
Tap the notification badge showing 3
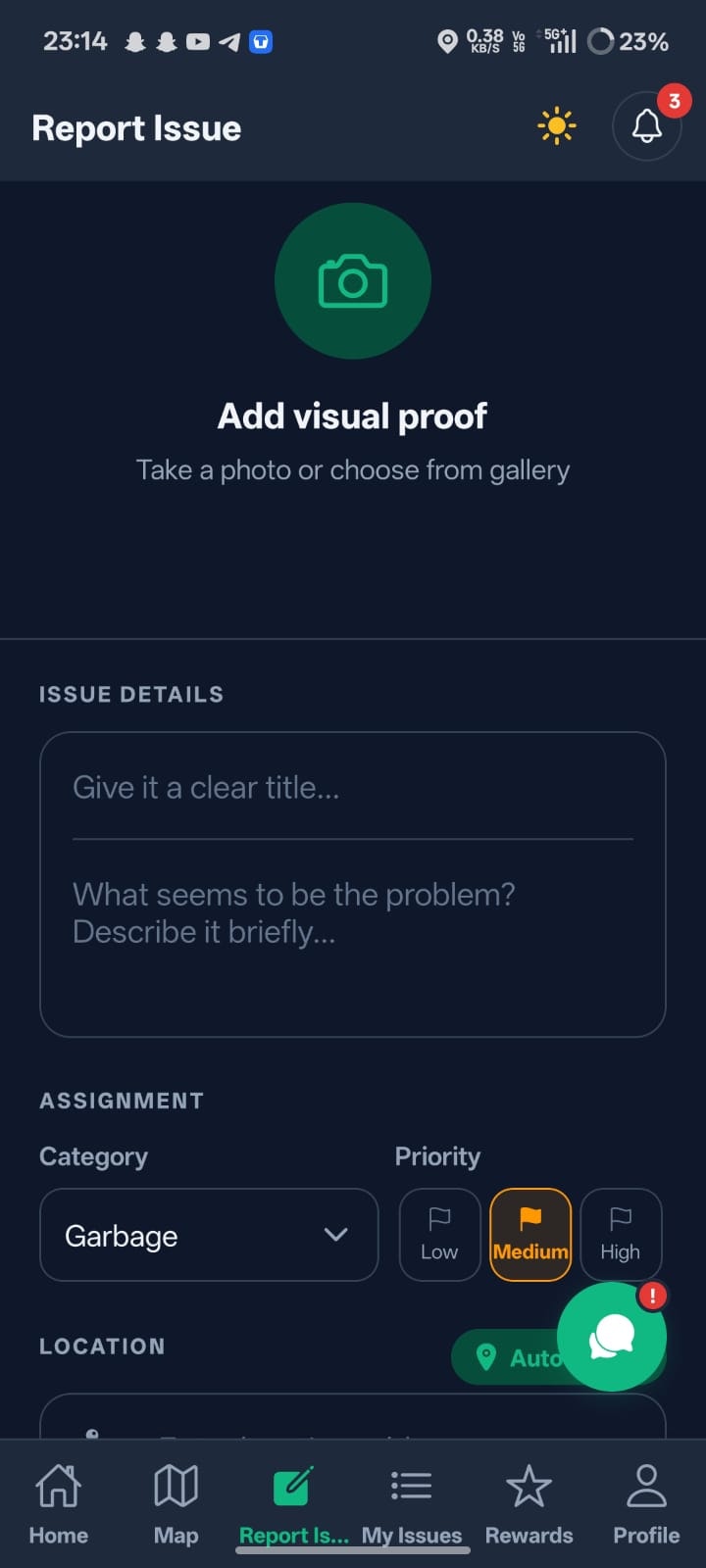coord(674,101)
